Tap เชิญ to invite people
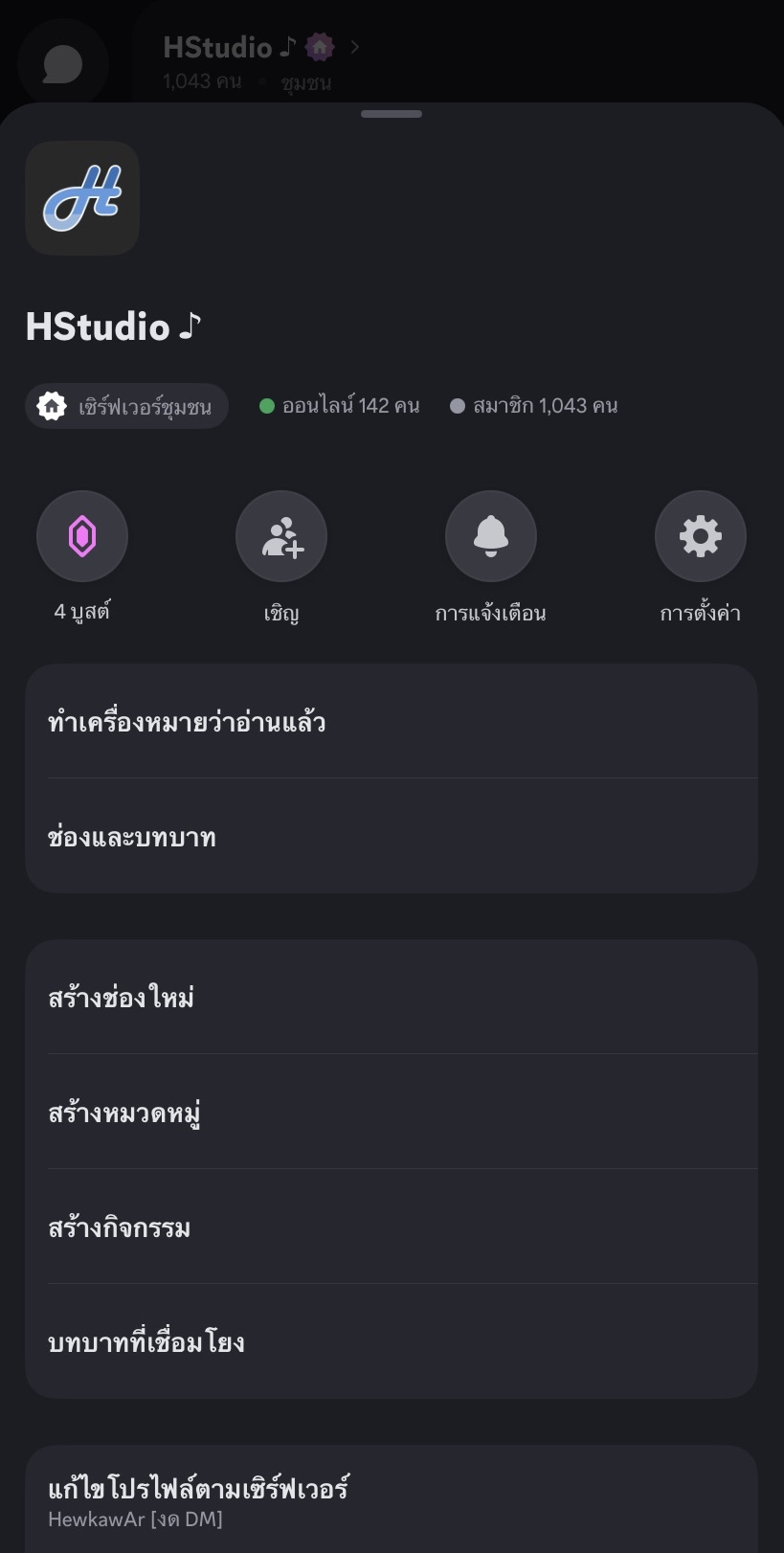The image size is (784, 1553). [x=281, y=536]
